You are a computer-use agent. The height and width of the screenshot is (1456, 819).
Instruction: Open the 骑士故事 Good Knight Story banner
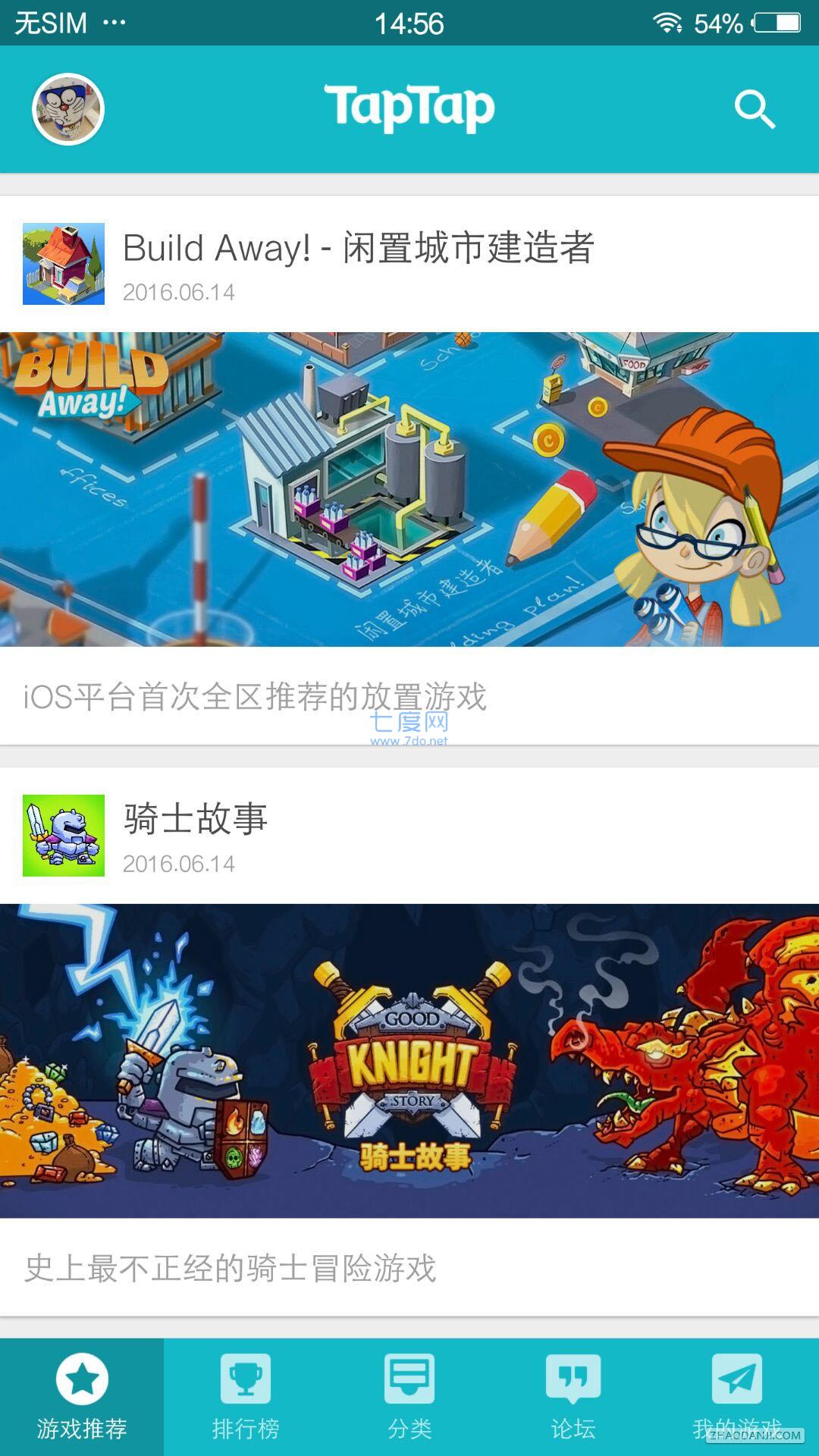coord(409,1060)
